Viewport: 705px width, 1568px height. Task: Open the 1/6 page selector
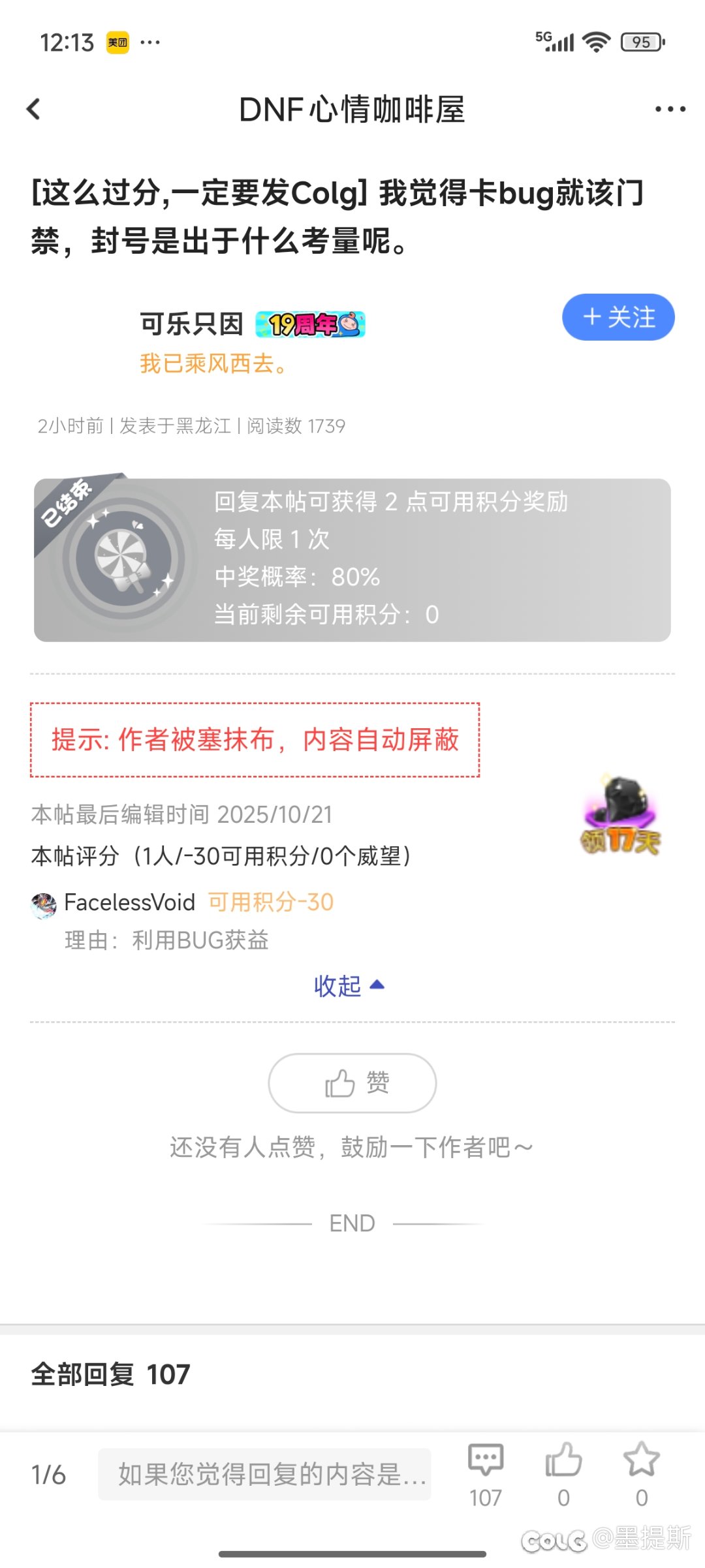click(x=49, y=1475)
